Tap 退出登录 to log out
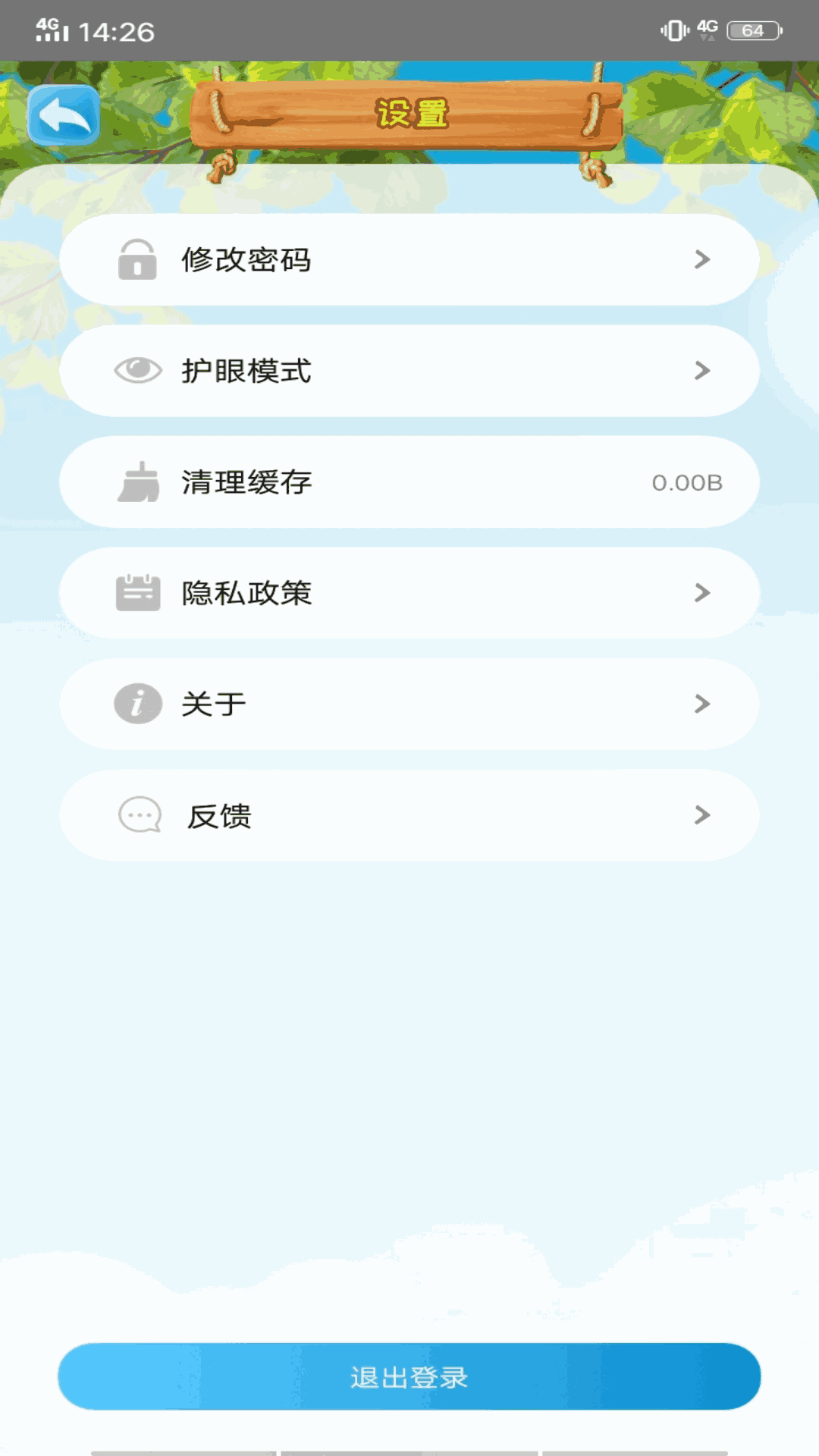Screen dimensions: 819x1456 (409, 1376)
